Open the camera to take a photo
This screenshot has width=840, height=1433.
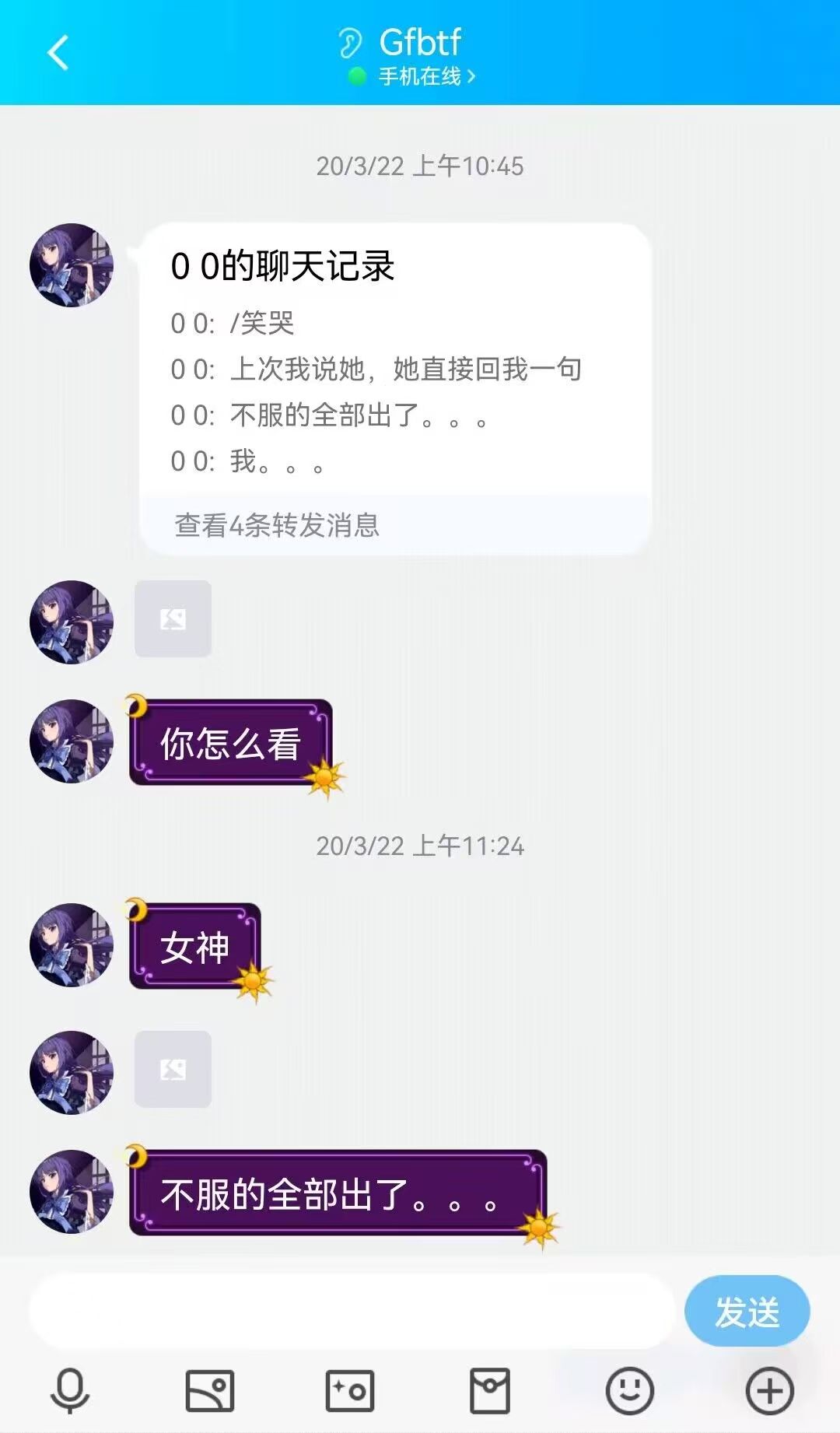[350, 1391]
